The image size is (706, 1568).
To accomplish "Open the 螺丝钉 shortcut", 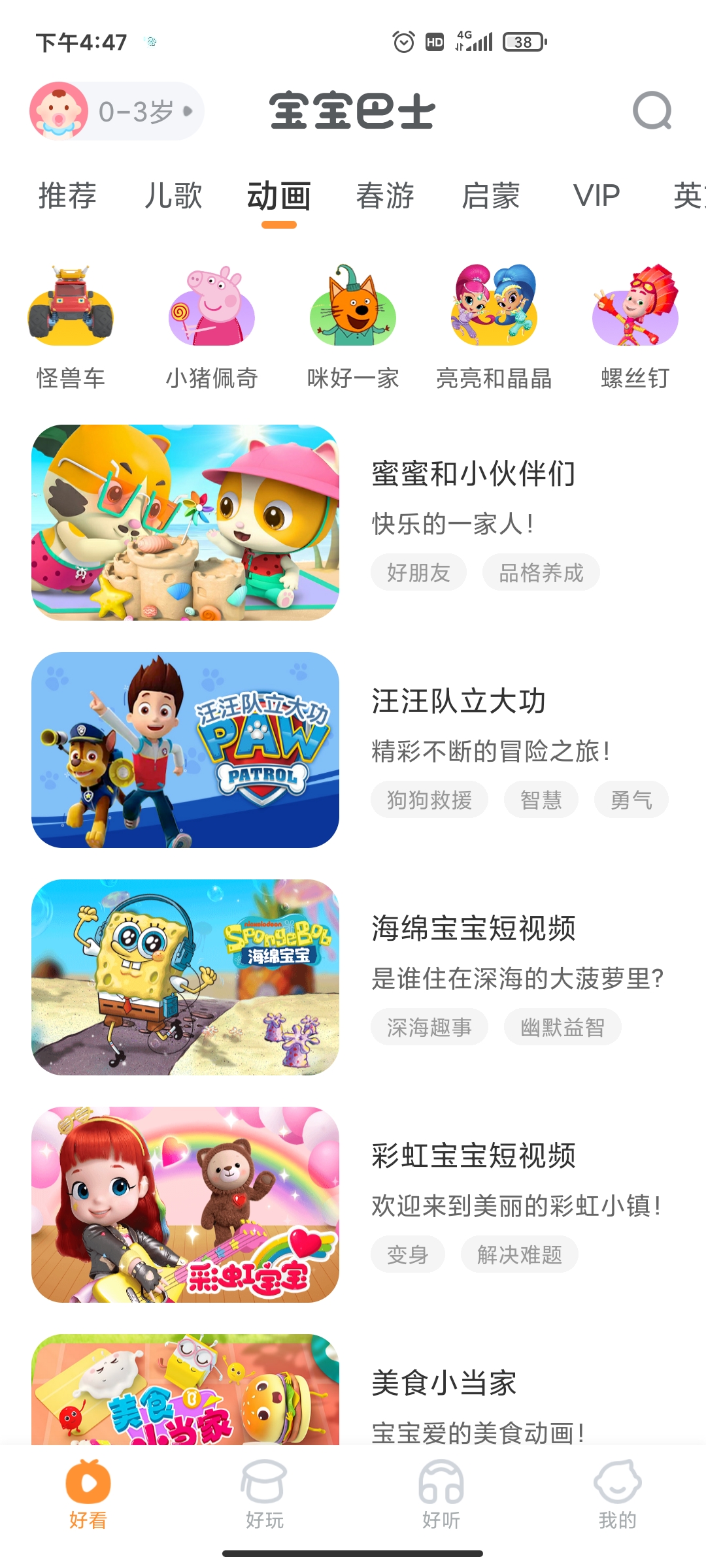I will [x=635, y=327].
